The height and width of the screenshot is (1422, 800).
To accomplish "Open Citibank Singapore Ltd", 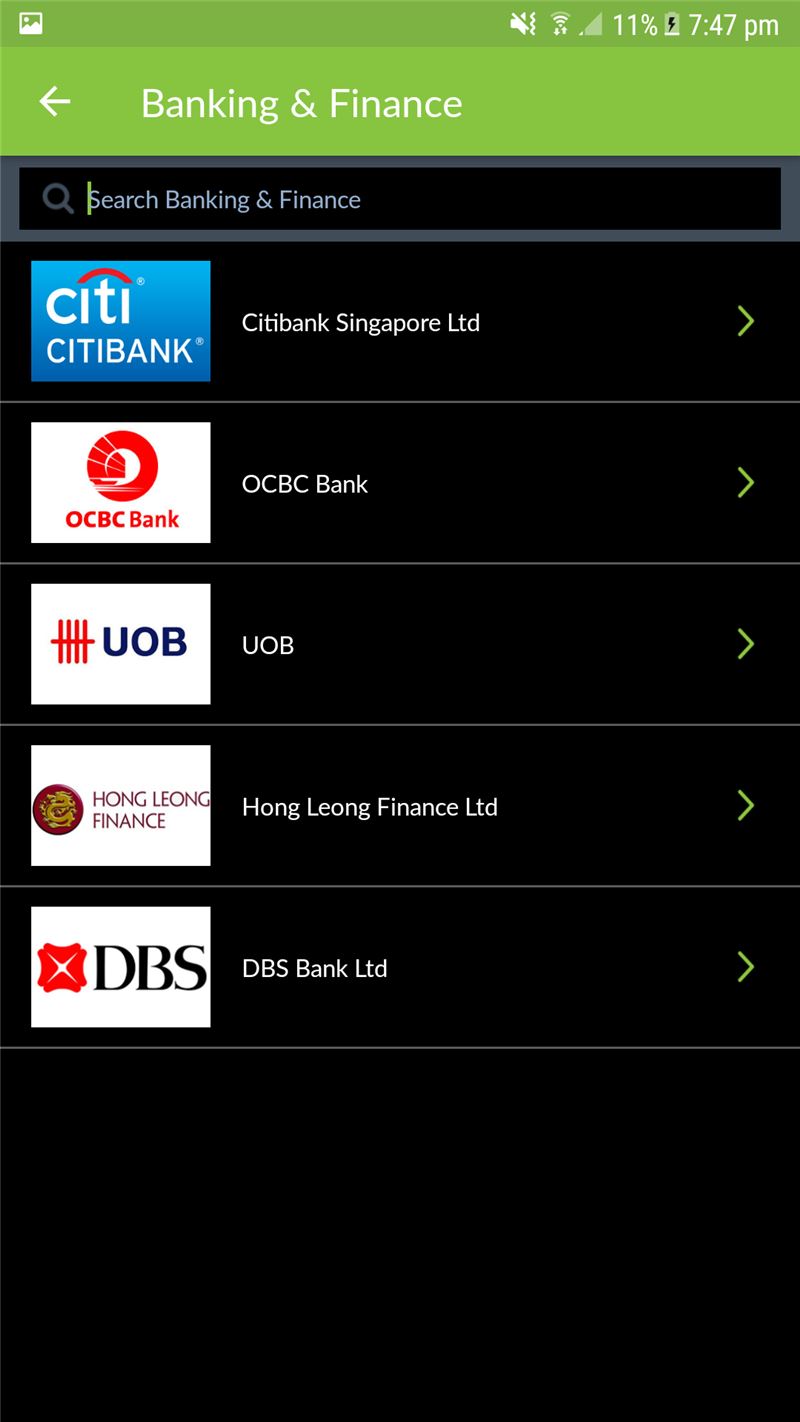I will (400, 322).
